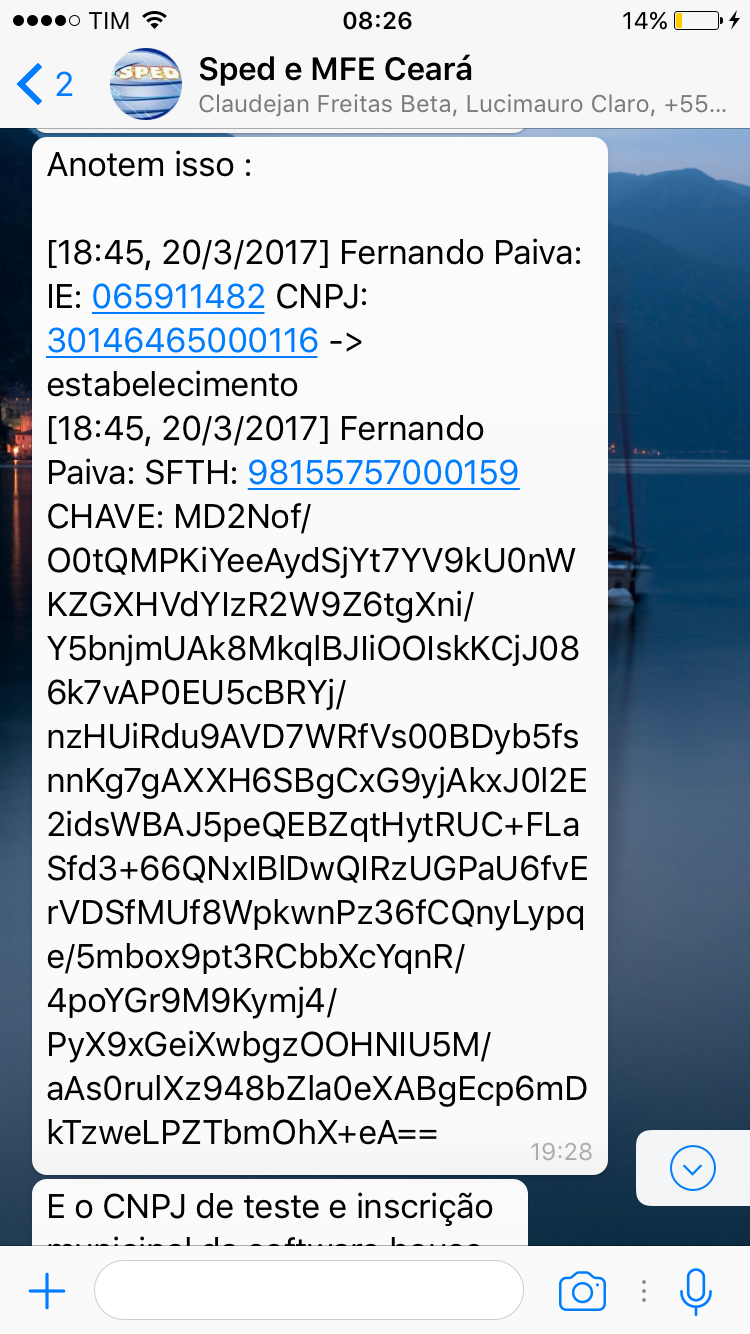Screen dimensions: 750x1334
Task: Open the camera to send a photo
Action: point(582,1291)
